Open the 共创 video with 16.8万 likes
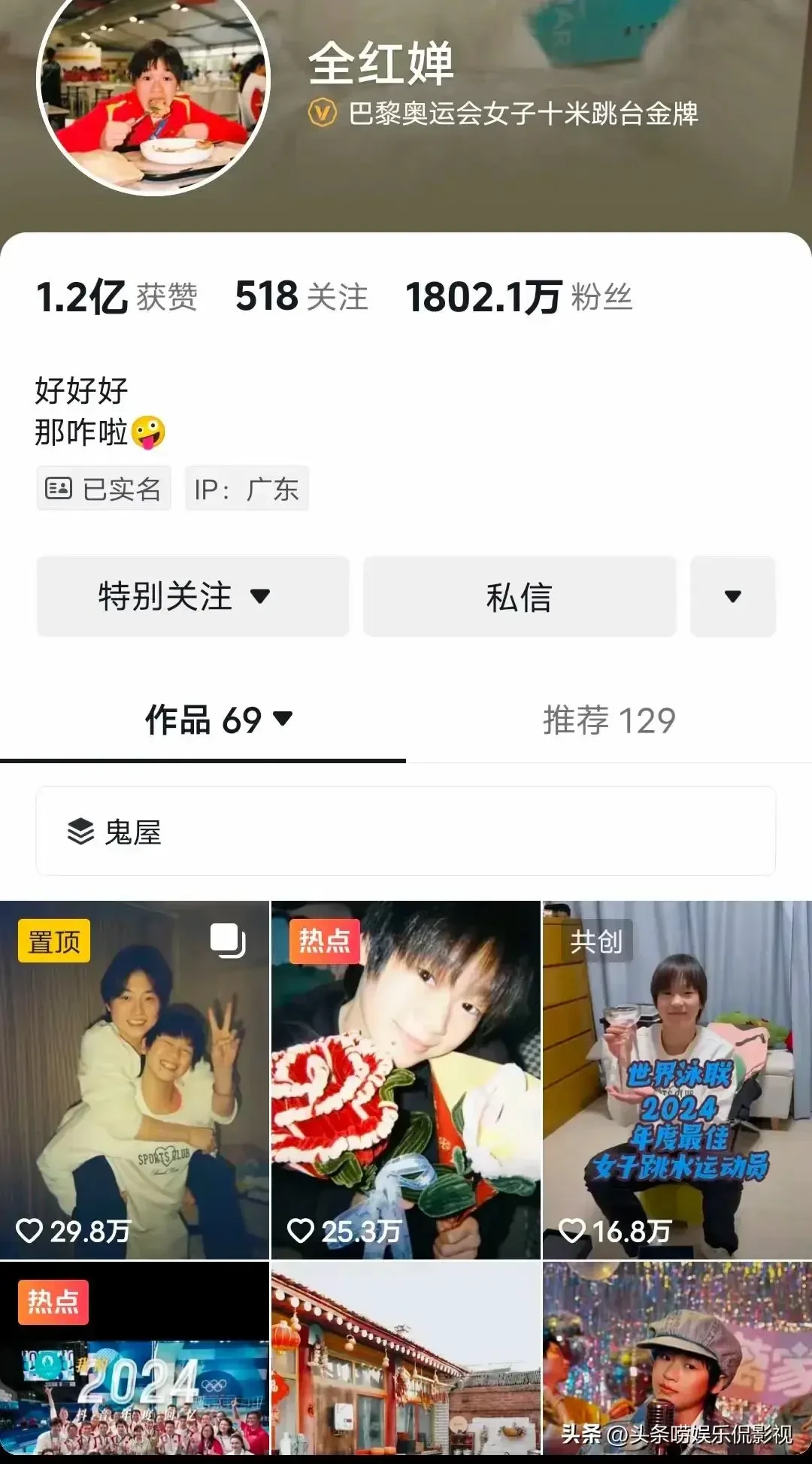This screenshot has height=1464, width=812. point(677,1079)
